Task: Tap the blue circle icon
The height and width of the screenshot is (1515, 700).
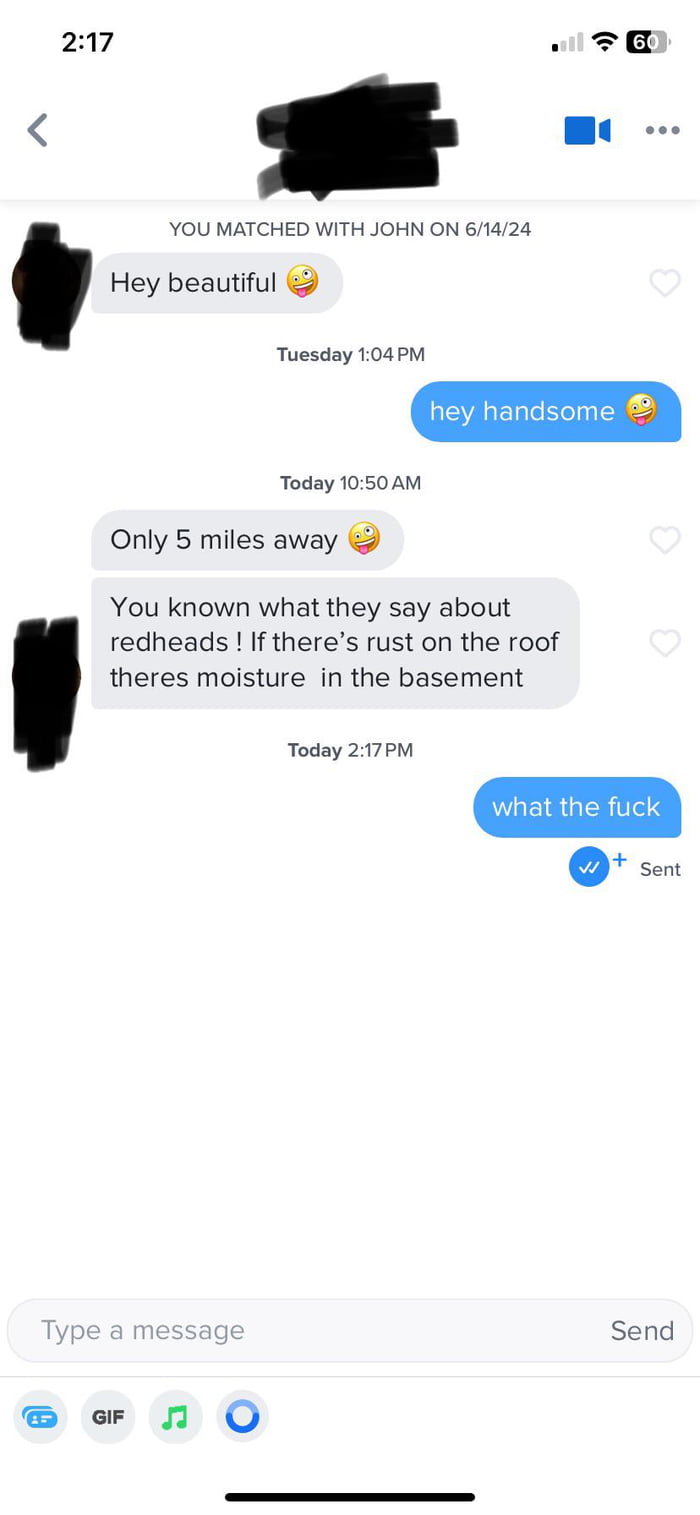Action: click(242, 1417)
